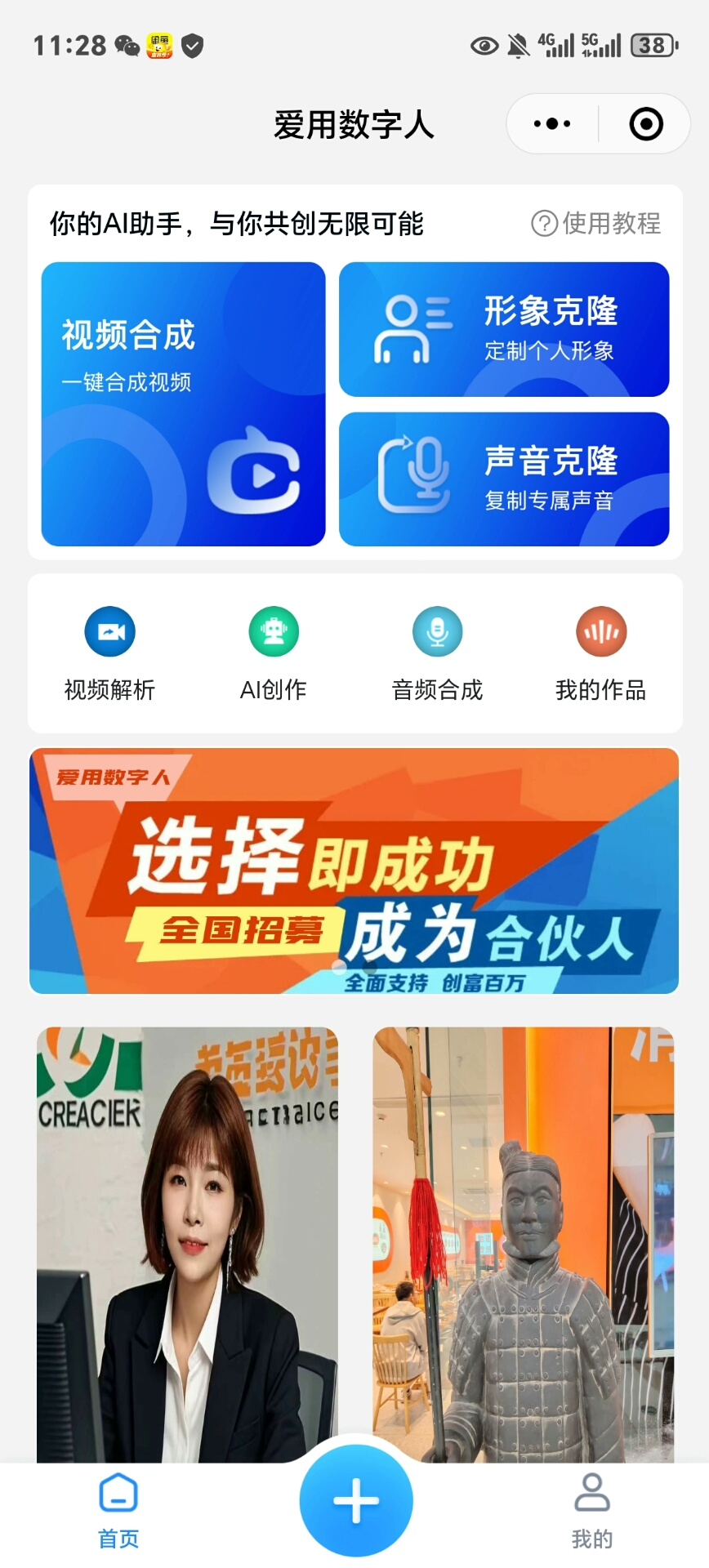Open the 成为合伙人 recruitment banner
Image resolution: width=709 pixels, height=1568 pixels.
(354, 871)
